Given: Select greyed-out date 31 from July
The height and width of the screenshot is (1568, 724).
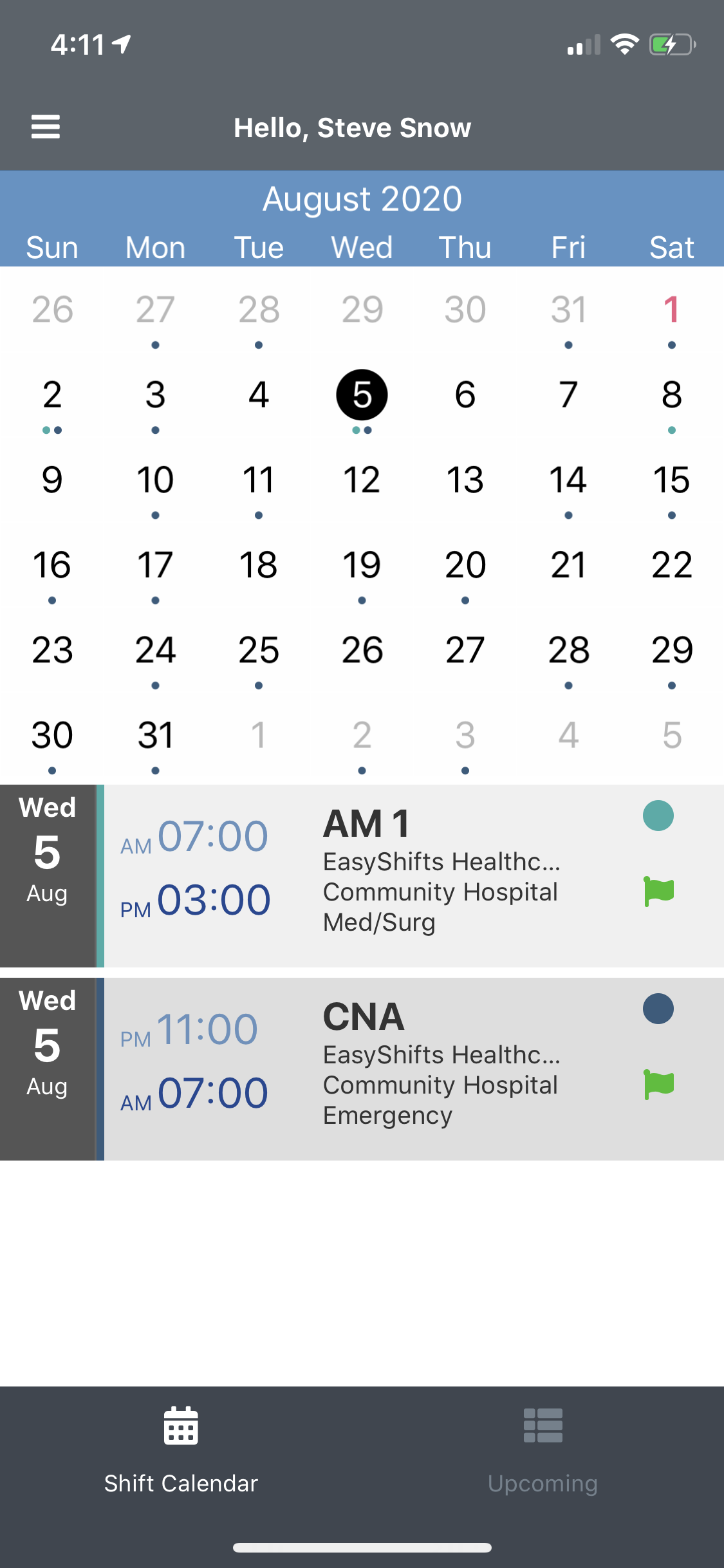Looking at the screenshot, I should 567,310.
